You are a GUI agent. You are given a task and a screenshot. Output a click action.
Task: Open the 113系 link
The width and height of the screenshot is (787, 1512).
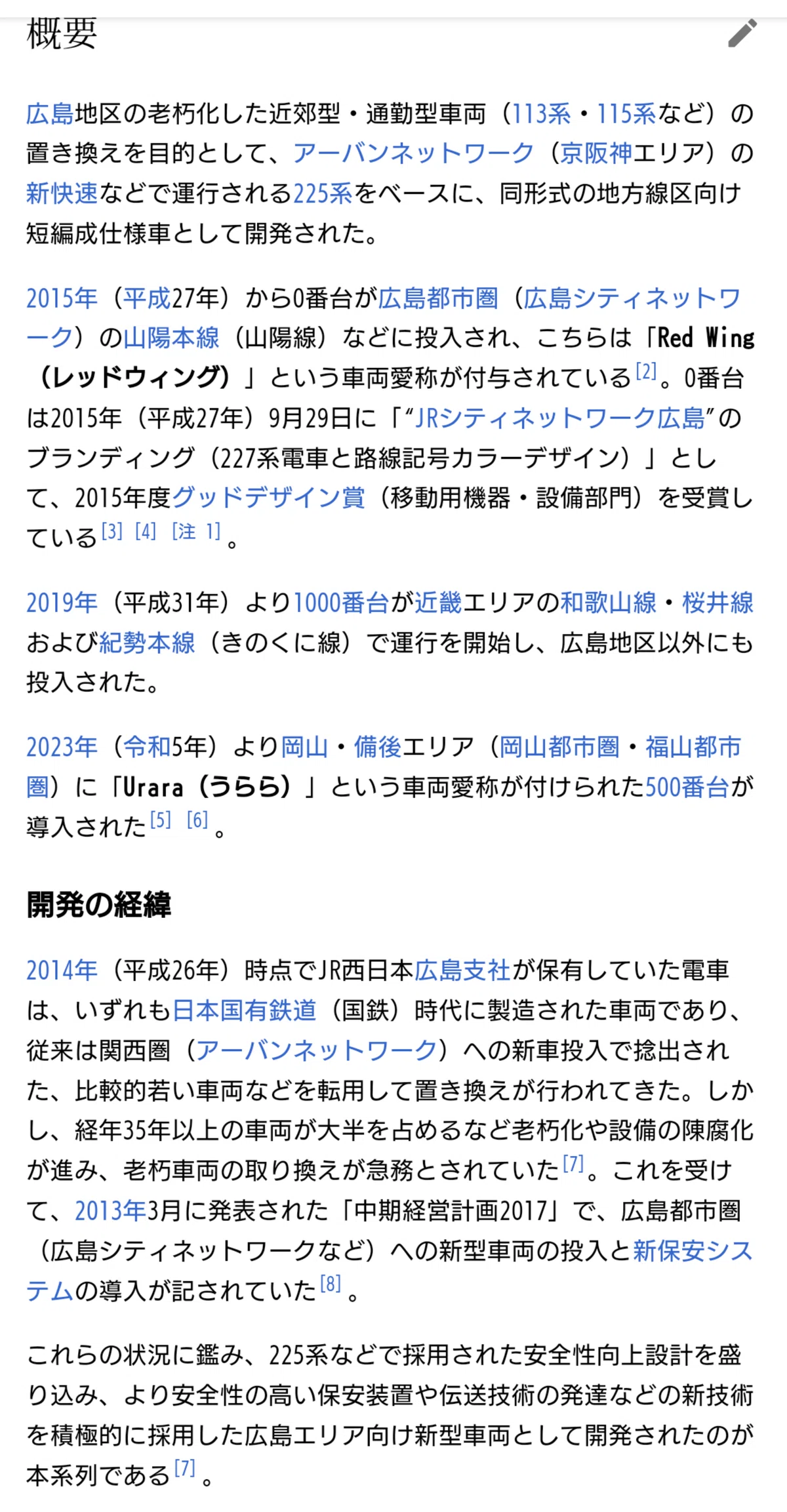tap(541, 114)
